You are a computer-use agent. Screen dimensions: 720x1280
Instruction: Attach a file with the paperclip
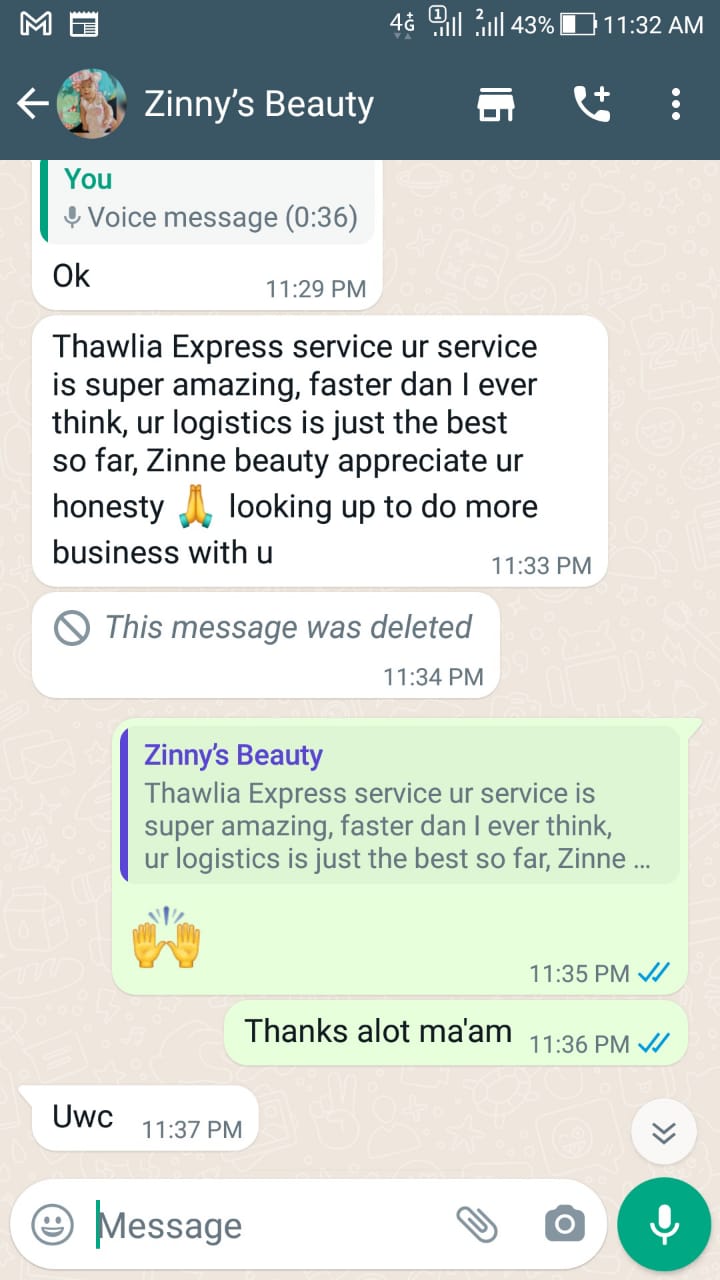477,1223
